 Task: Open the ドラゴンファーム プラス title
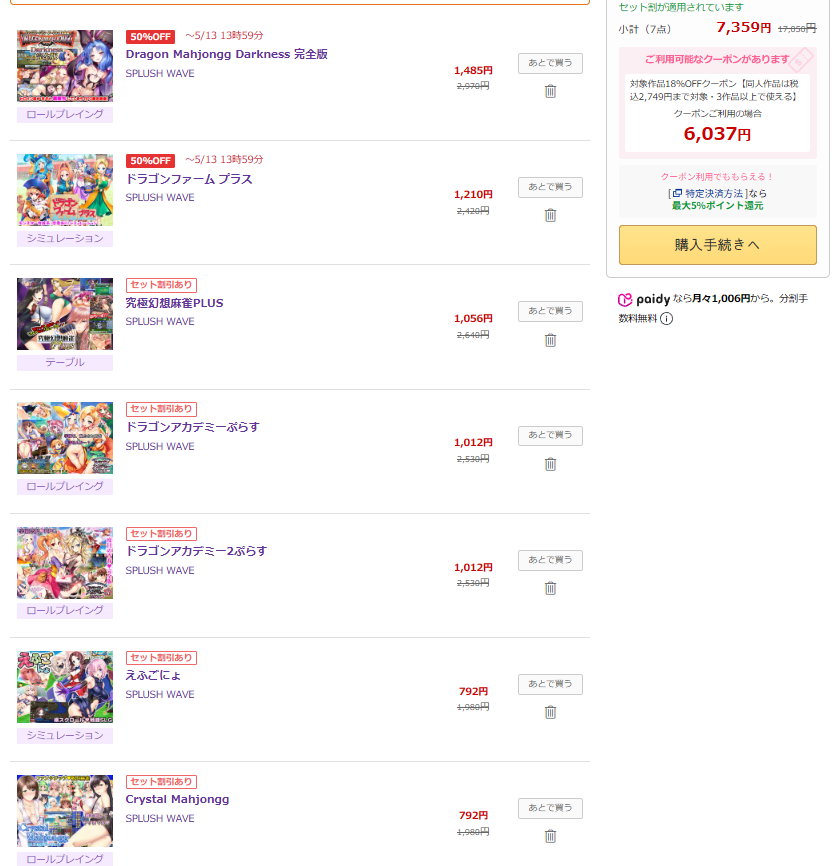tap(189, 179)
